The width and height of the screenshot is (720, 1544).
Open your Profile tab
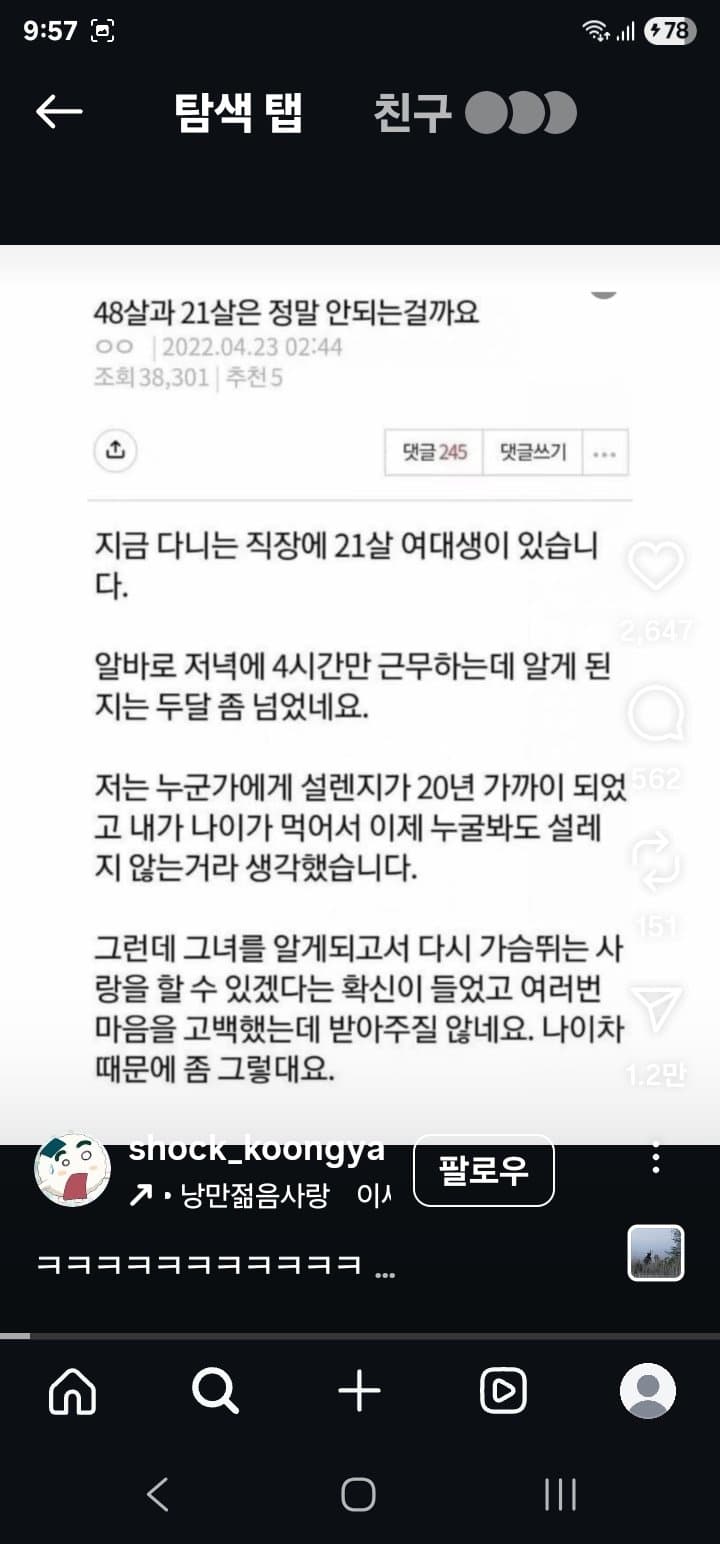(647, 1391)
